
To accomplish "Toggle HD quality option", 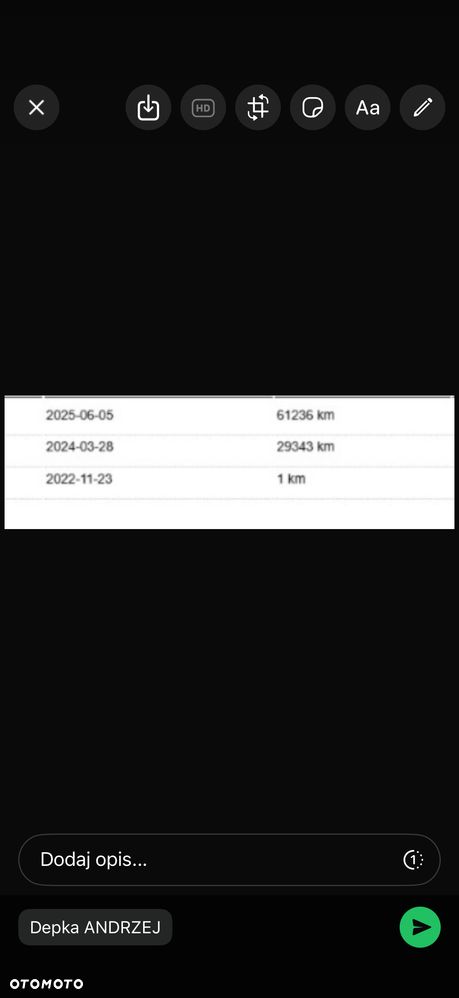I will 203,108.
